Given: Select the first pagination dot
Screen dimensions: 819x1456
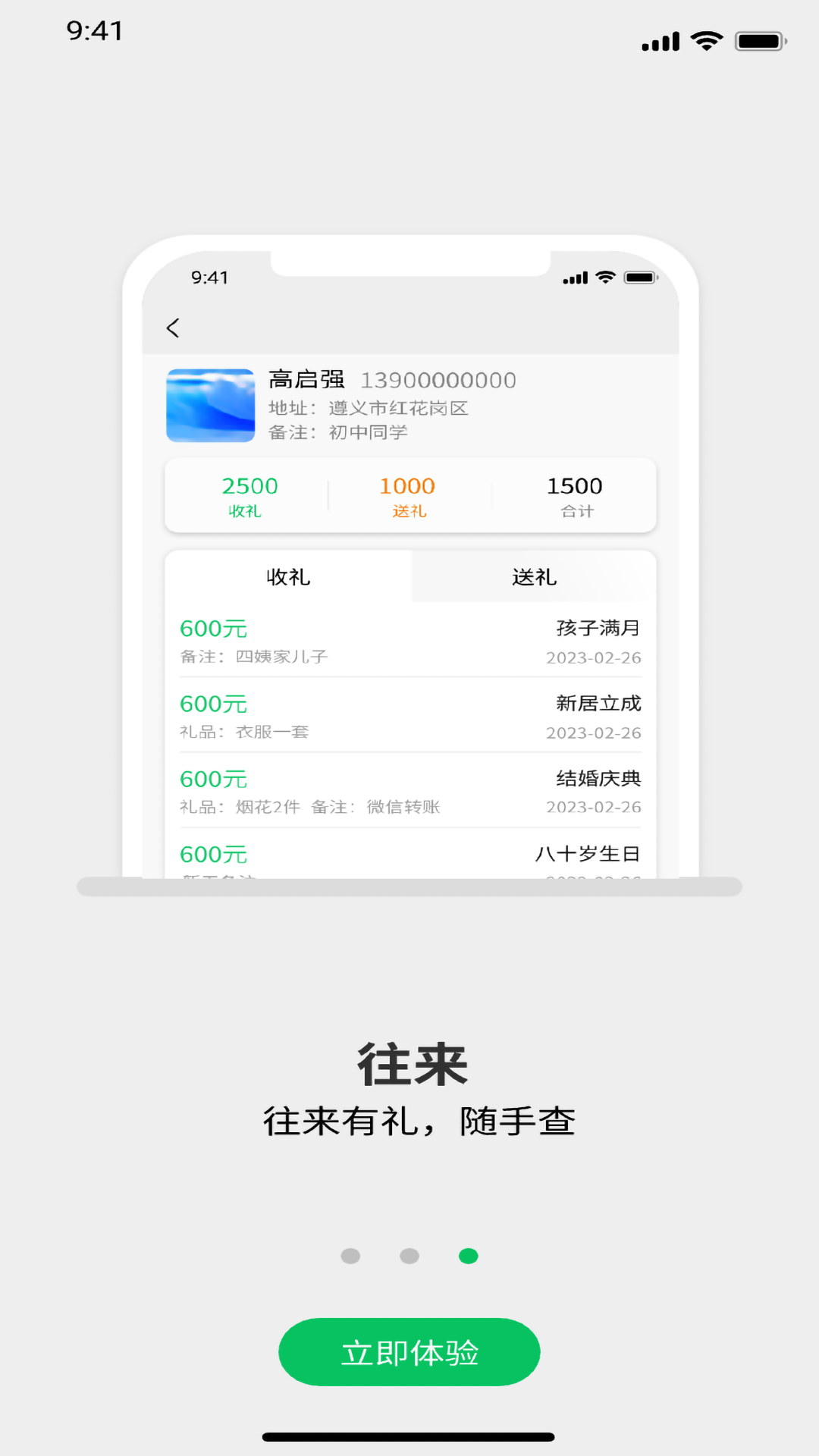Looking at the screenshot, I should pyautogui.click(x=350, y=1255).
